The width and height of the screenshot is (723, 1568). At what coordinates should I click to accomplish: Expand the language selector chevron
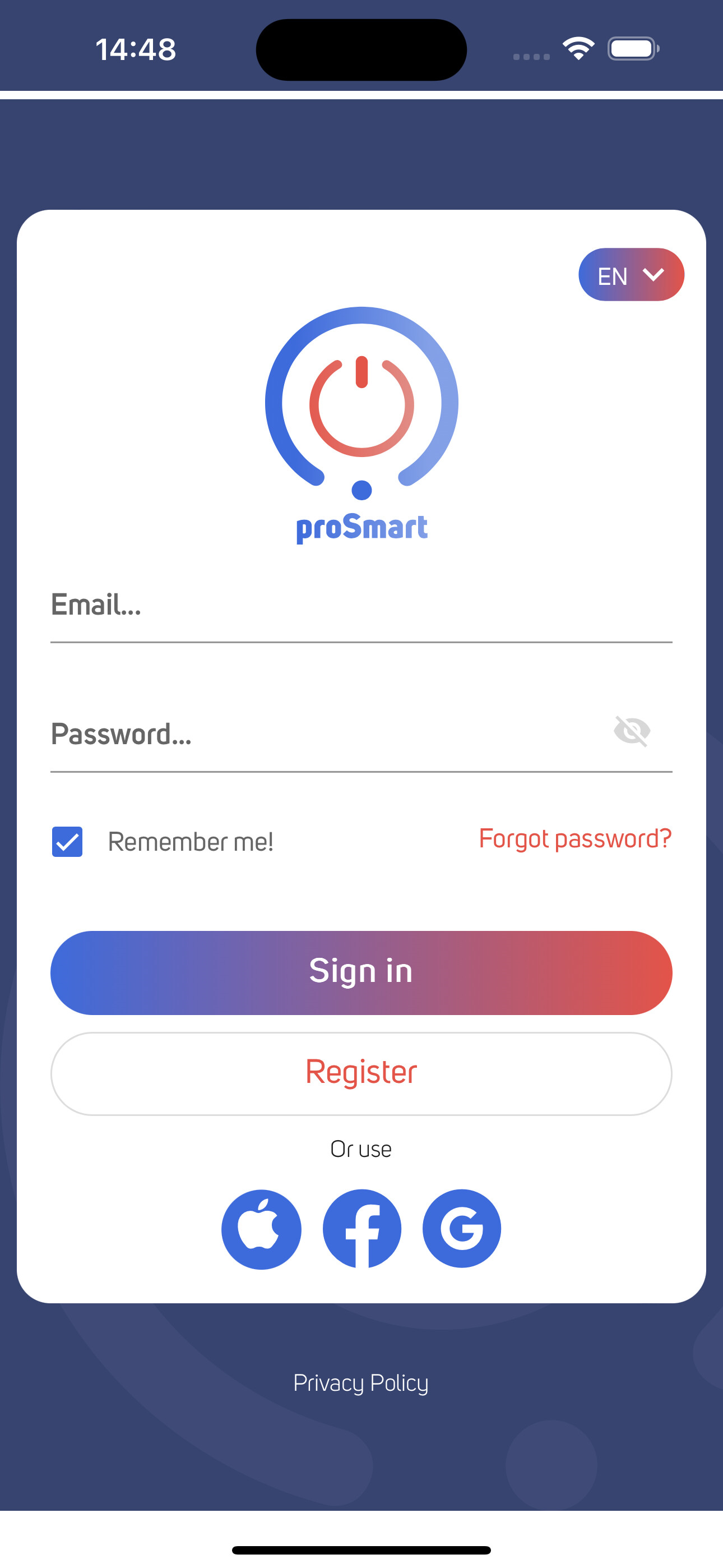[x=654, y=275]
